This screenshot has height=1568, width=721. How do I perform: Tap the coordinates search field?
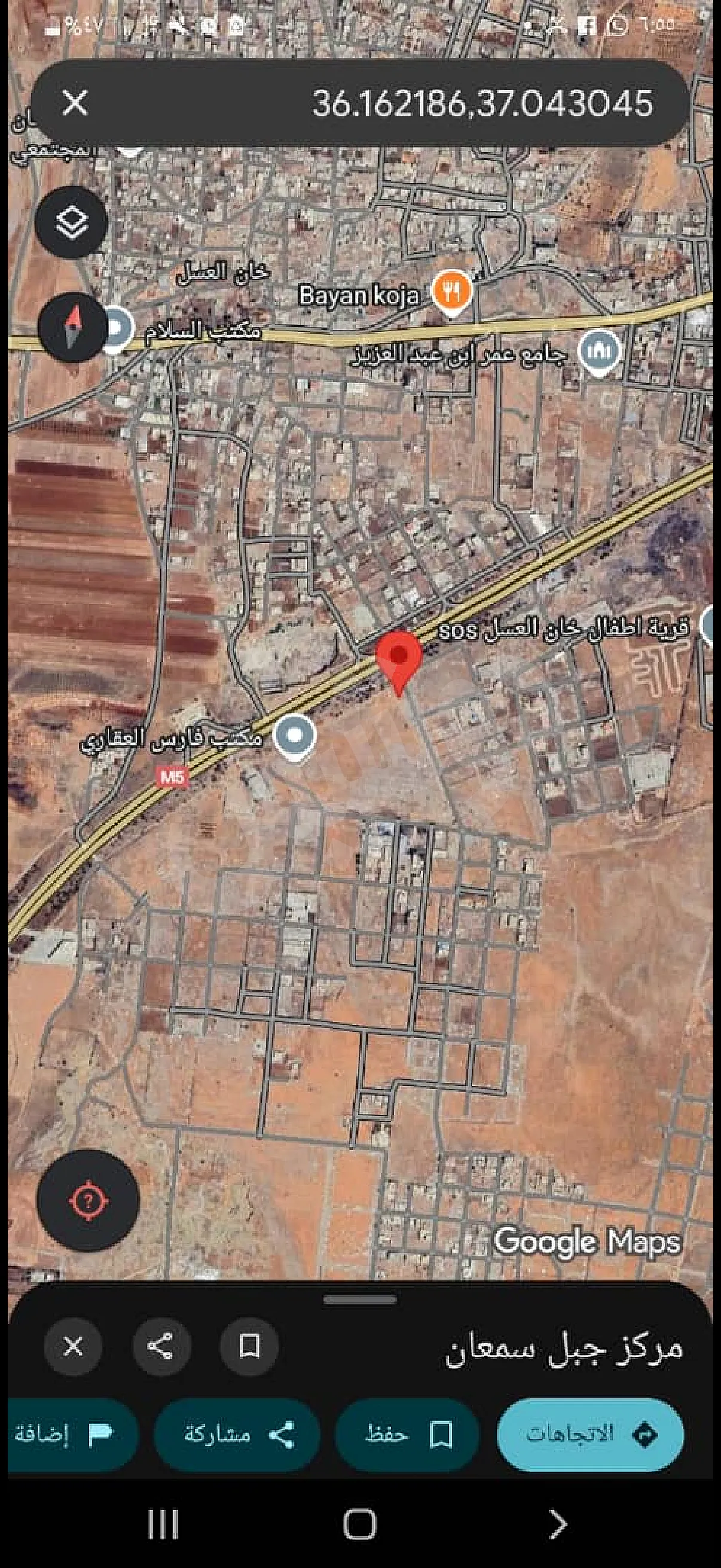click(x=426, y=102)
